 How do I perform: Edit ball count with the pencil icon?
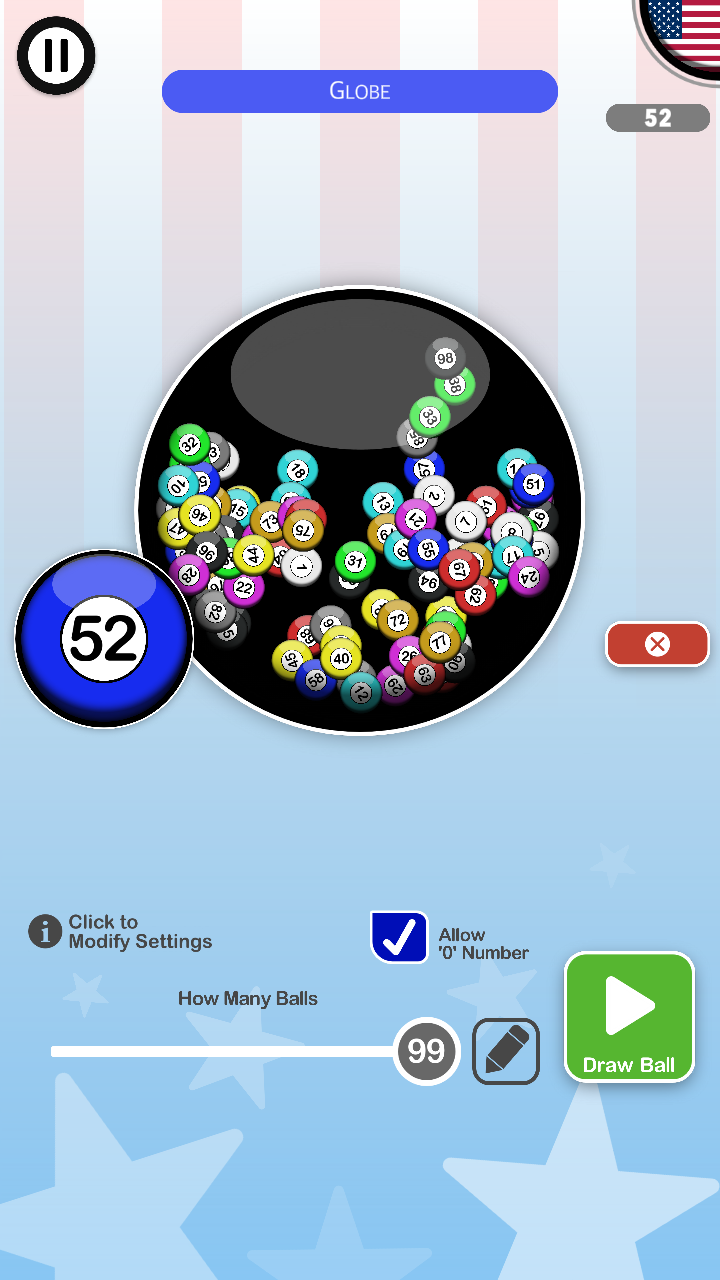506,1051
